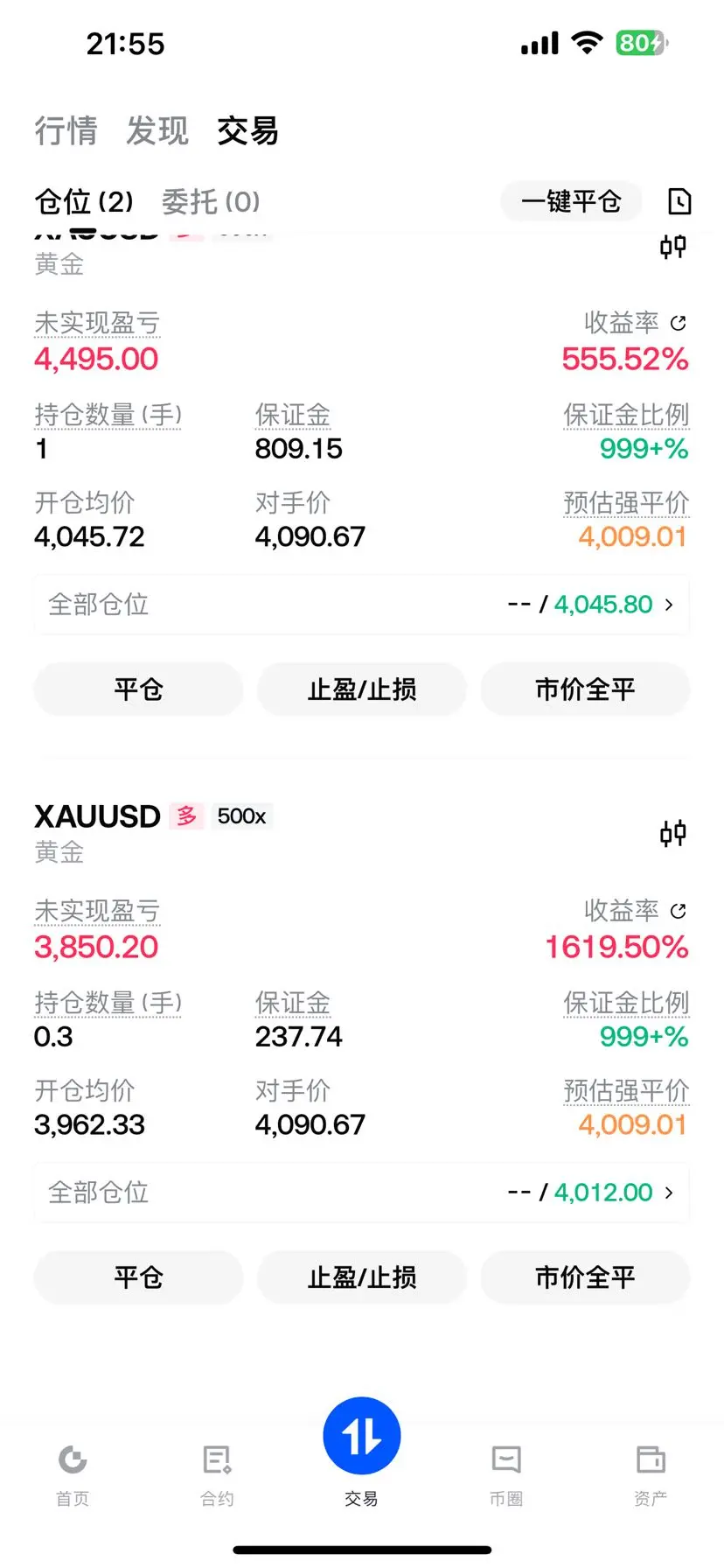Open the 委托 (0) orders tab

[211, 202]
